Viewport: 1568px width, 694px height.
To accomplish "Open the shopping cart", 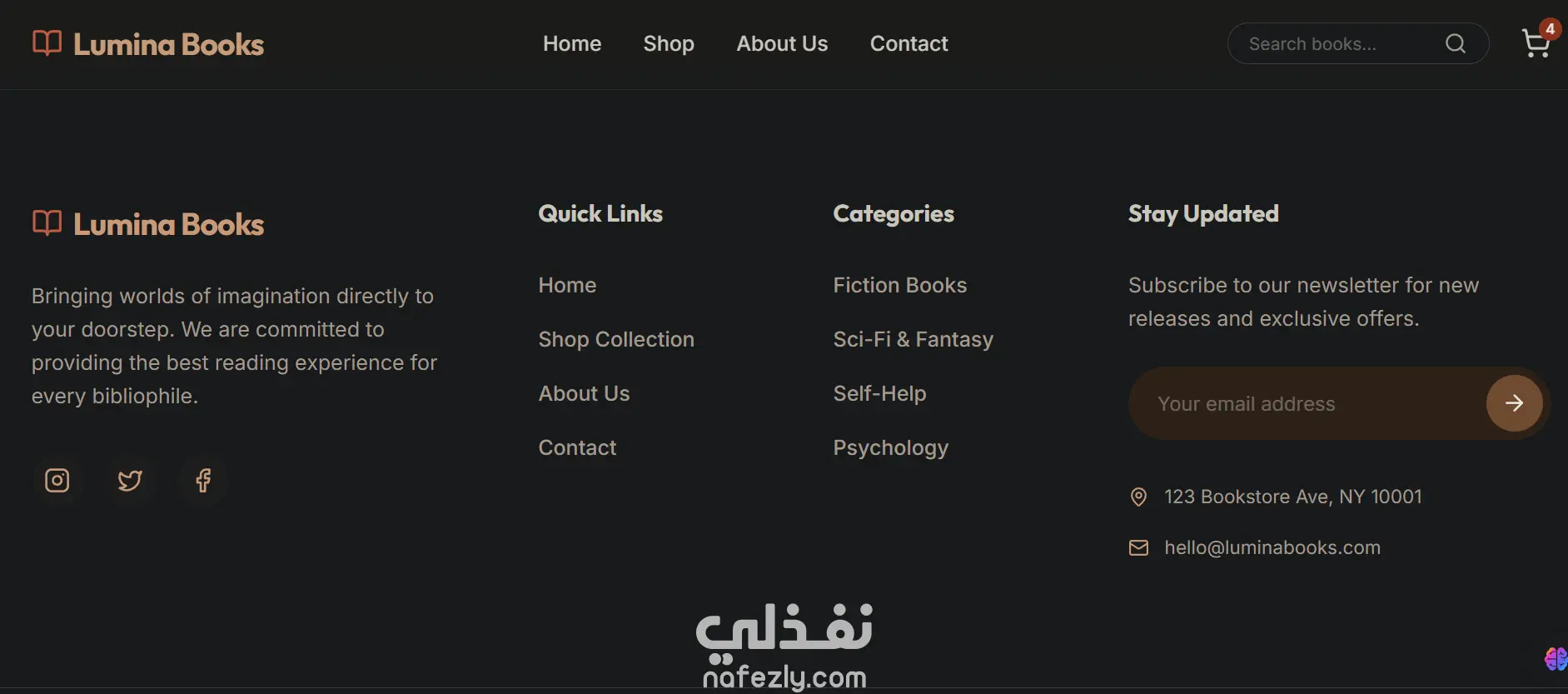I will tap(1536, 43).
